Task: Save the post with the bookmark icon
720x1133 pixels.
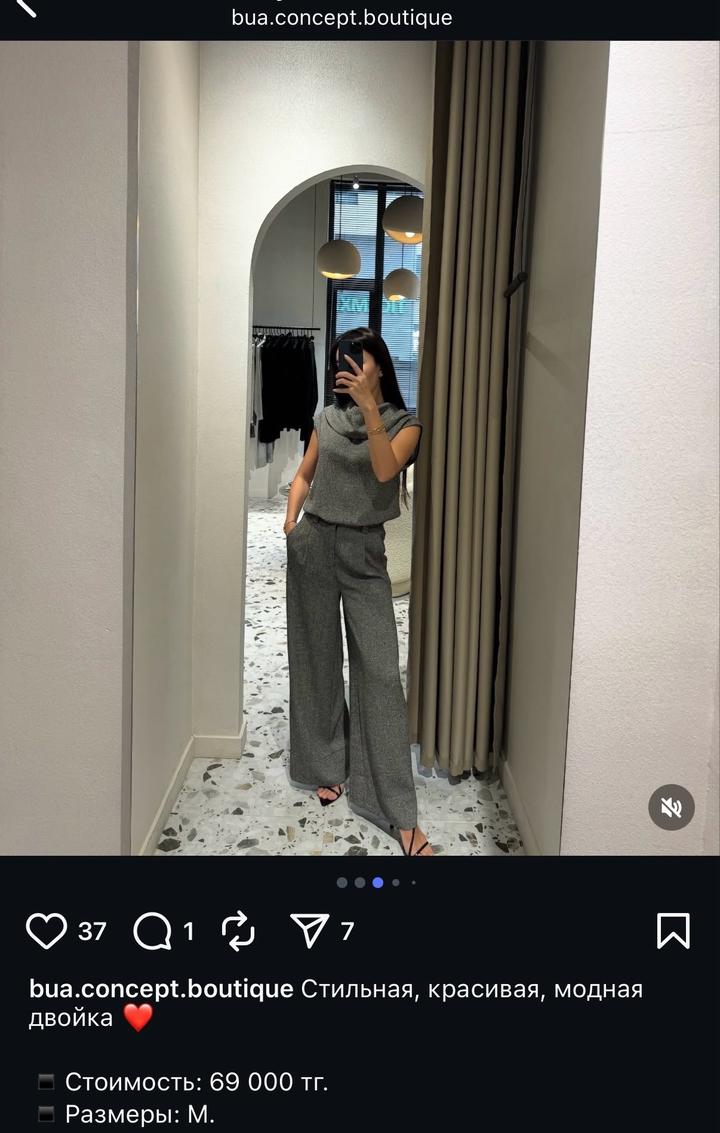Action: coord(673,931)
